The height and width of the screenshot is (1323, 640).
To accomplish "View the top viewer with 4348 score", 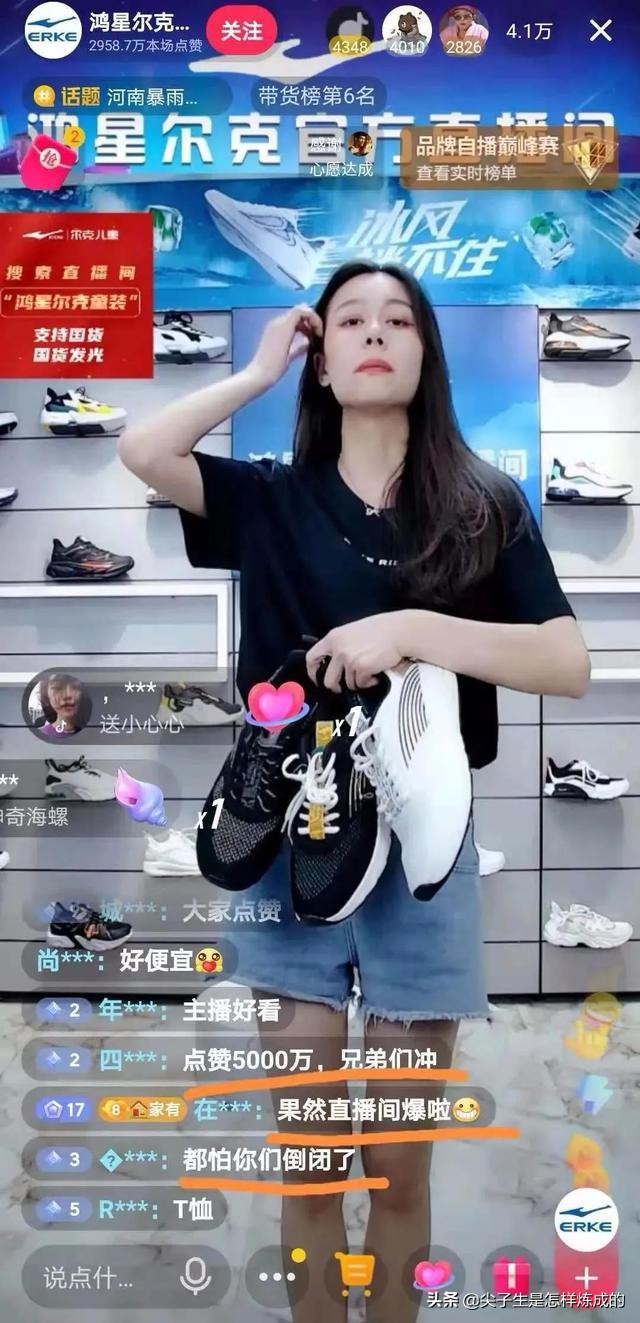I will pos(350,30).
